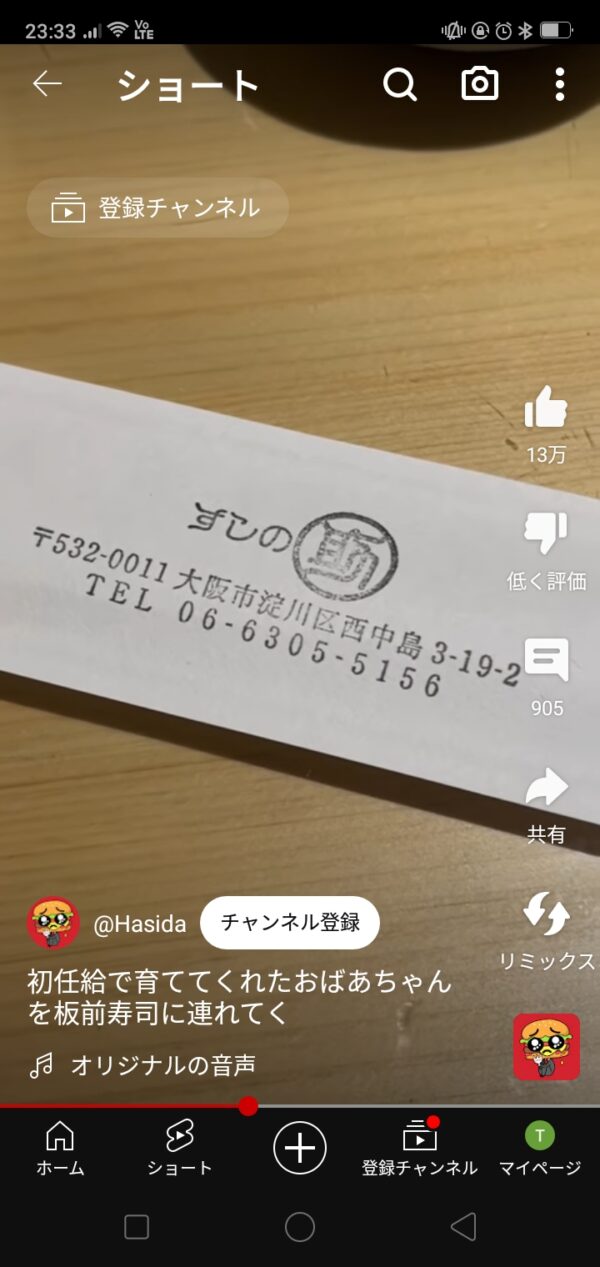Open search in Shorts

(x=400, y=85)
